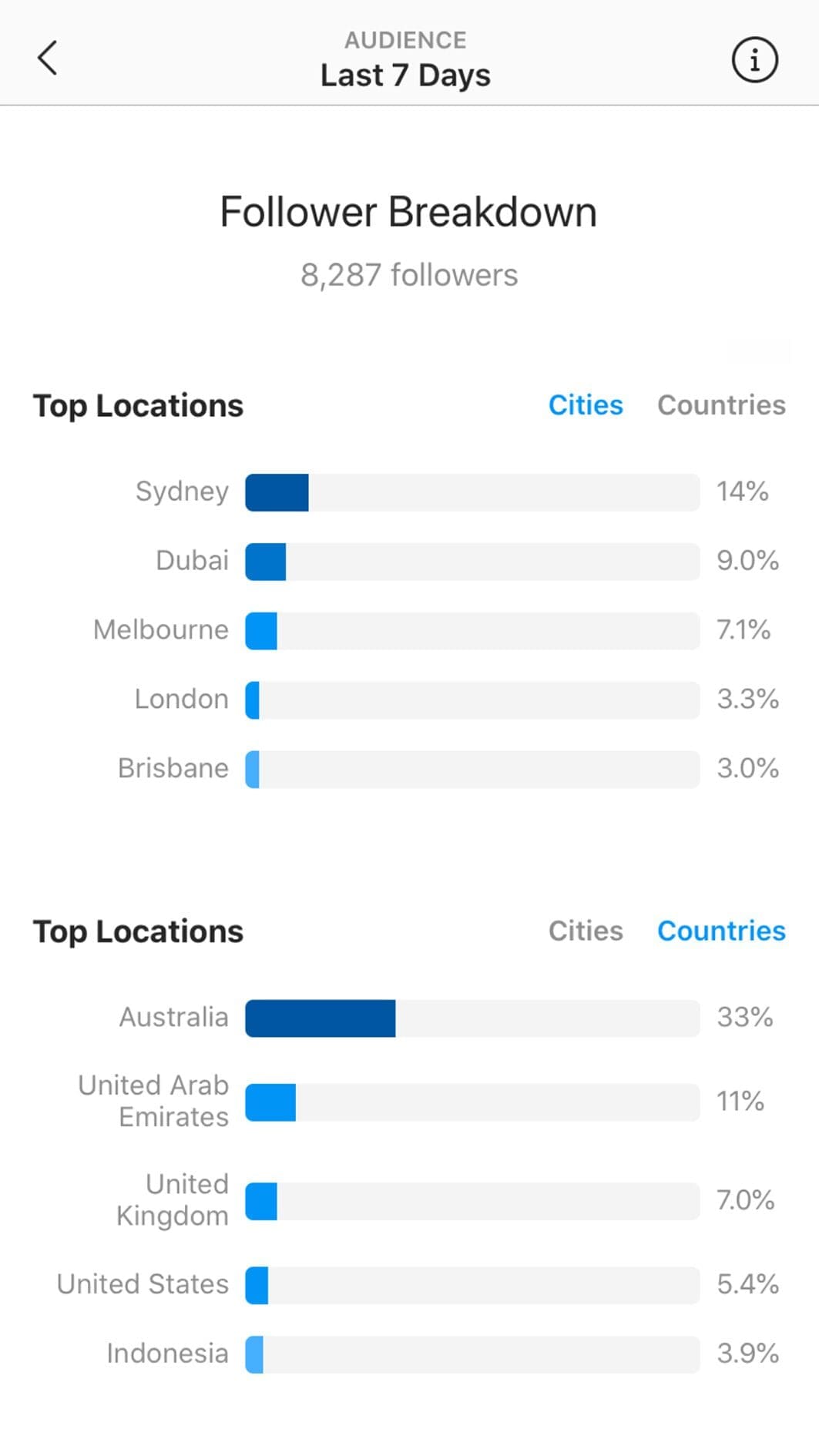Switch to Countries view in first Top Locations
The height and width of the screenshot is (1456, 819).
pyautogui.click(x=720, y=404)
